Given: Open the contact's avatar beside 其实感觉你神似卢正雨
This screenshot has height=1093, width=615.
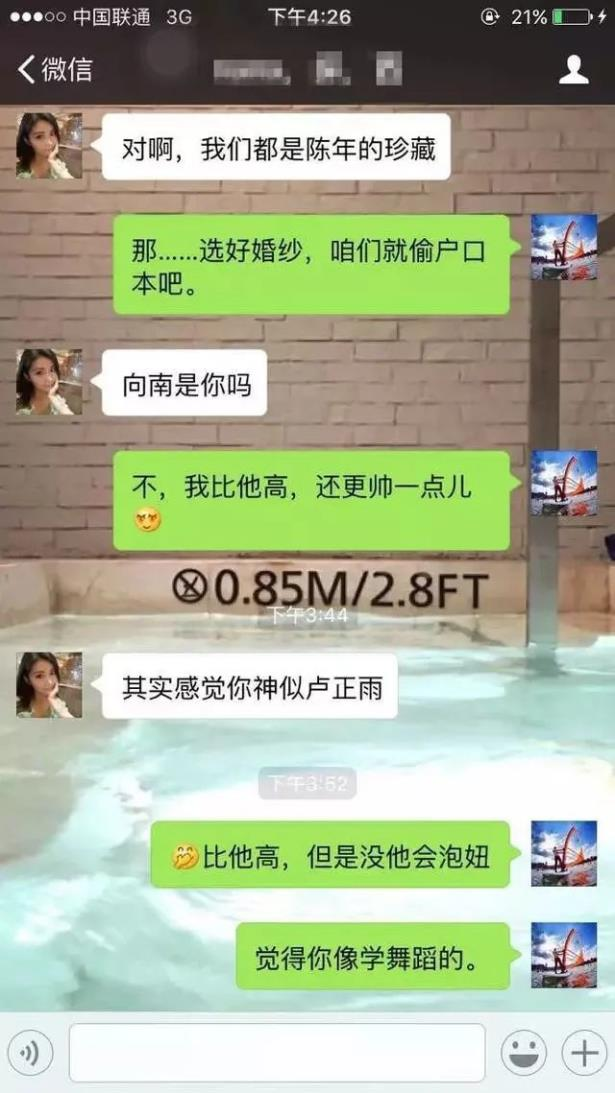Looking at the screenshot, I should tap(49, 685).
